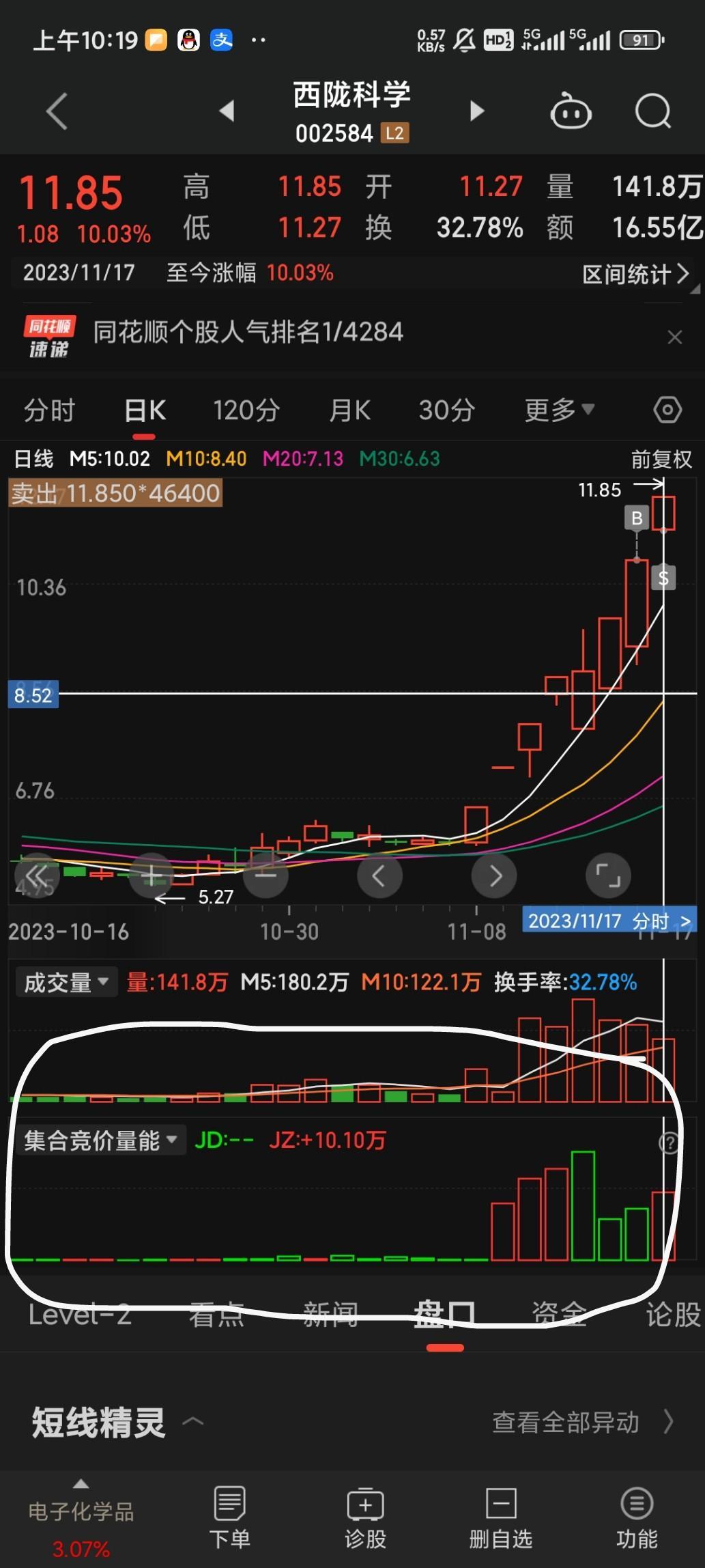Viewport: 705px width, 1568px height.
Task: Open stock search with the magnifier icon
Action: pyautogui.click(x=652, y=111)
